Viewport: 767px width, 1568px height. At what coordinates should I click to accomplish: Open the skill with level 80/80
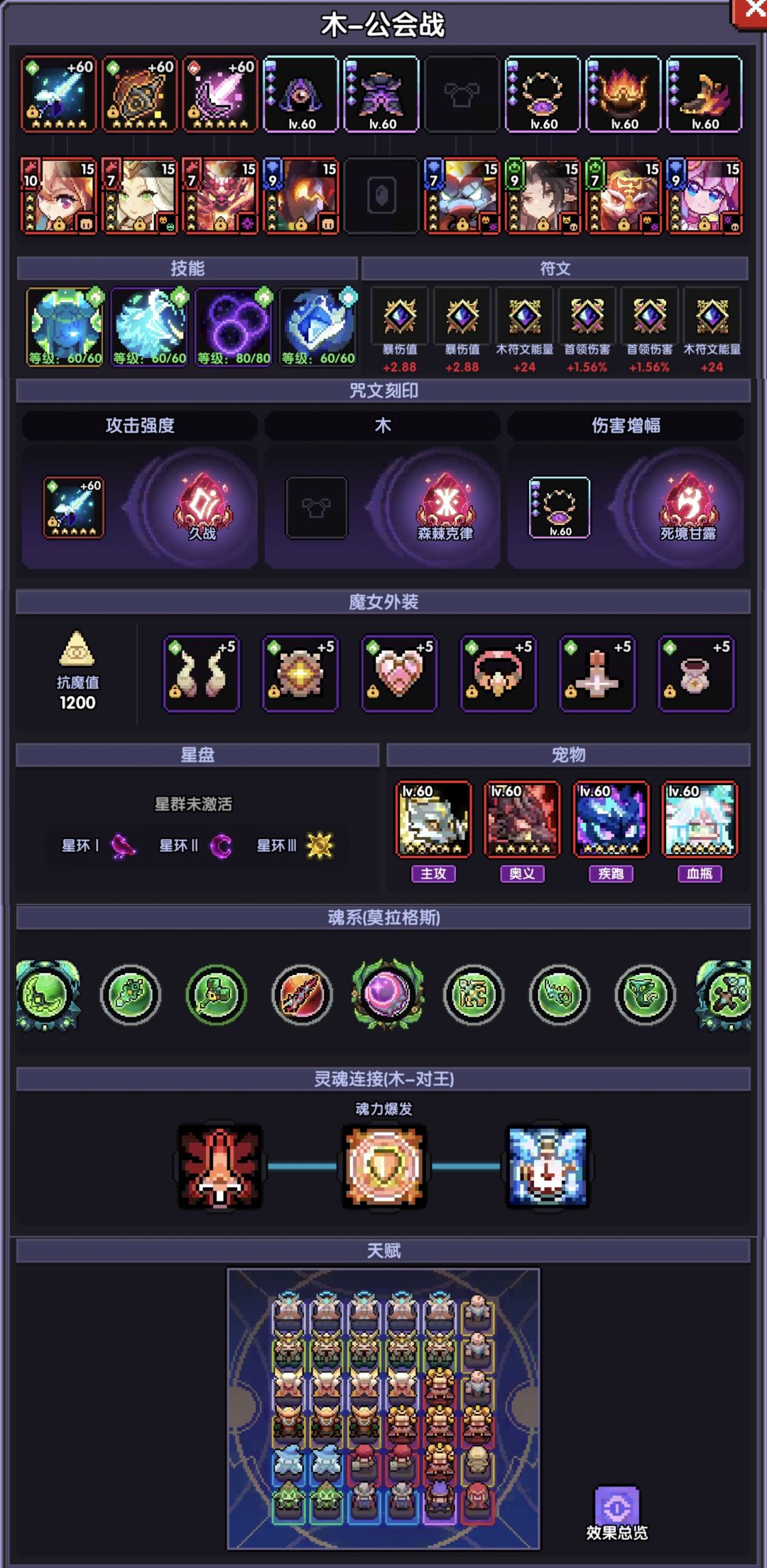click(234, 327)
